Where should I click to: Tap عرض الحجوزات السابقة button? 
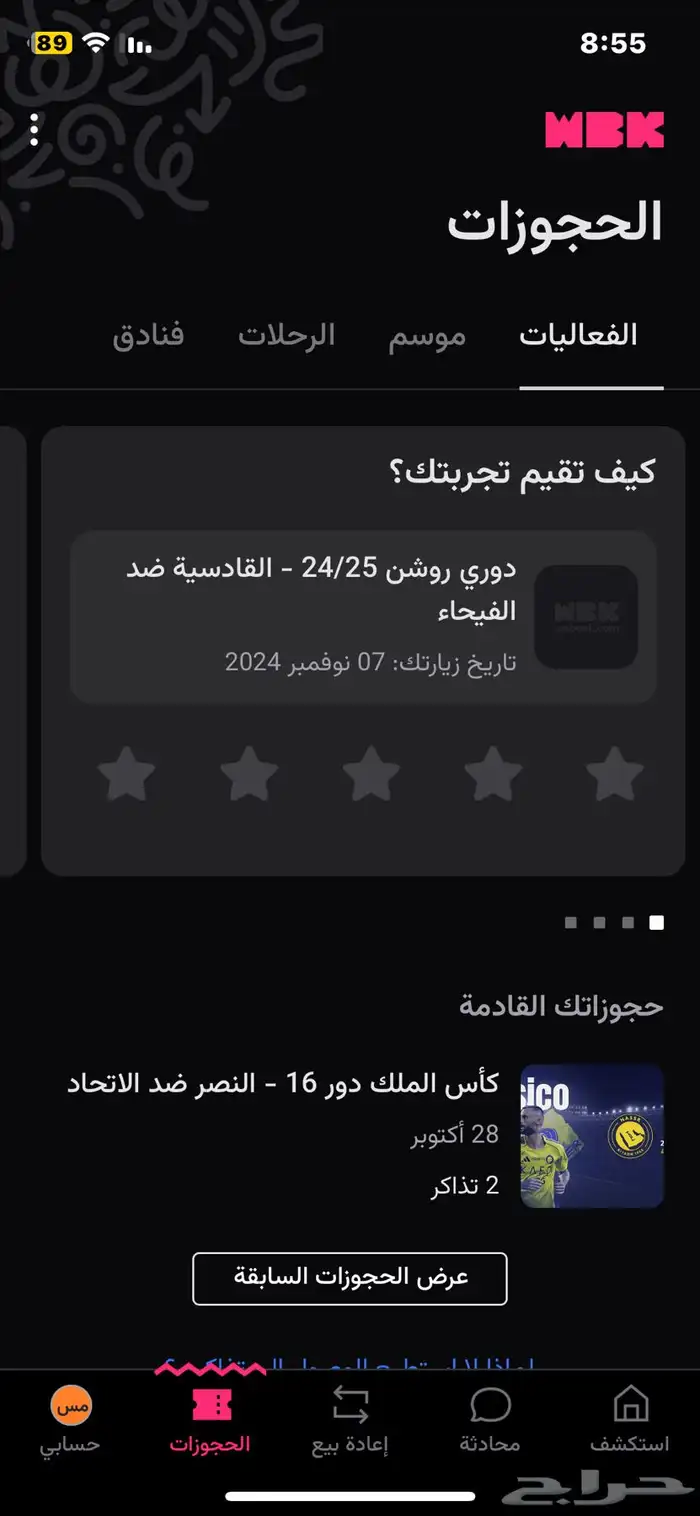[x=350, y=1278]
